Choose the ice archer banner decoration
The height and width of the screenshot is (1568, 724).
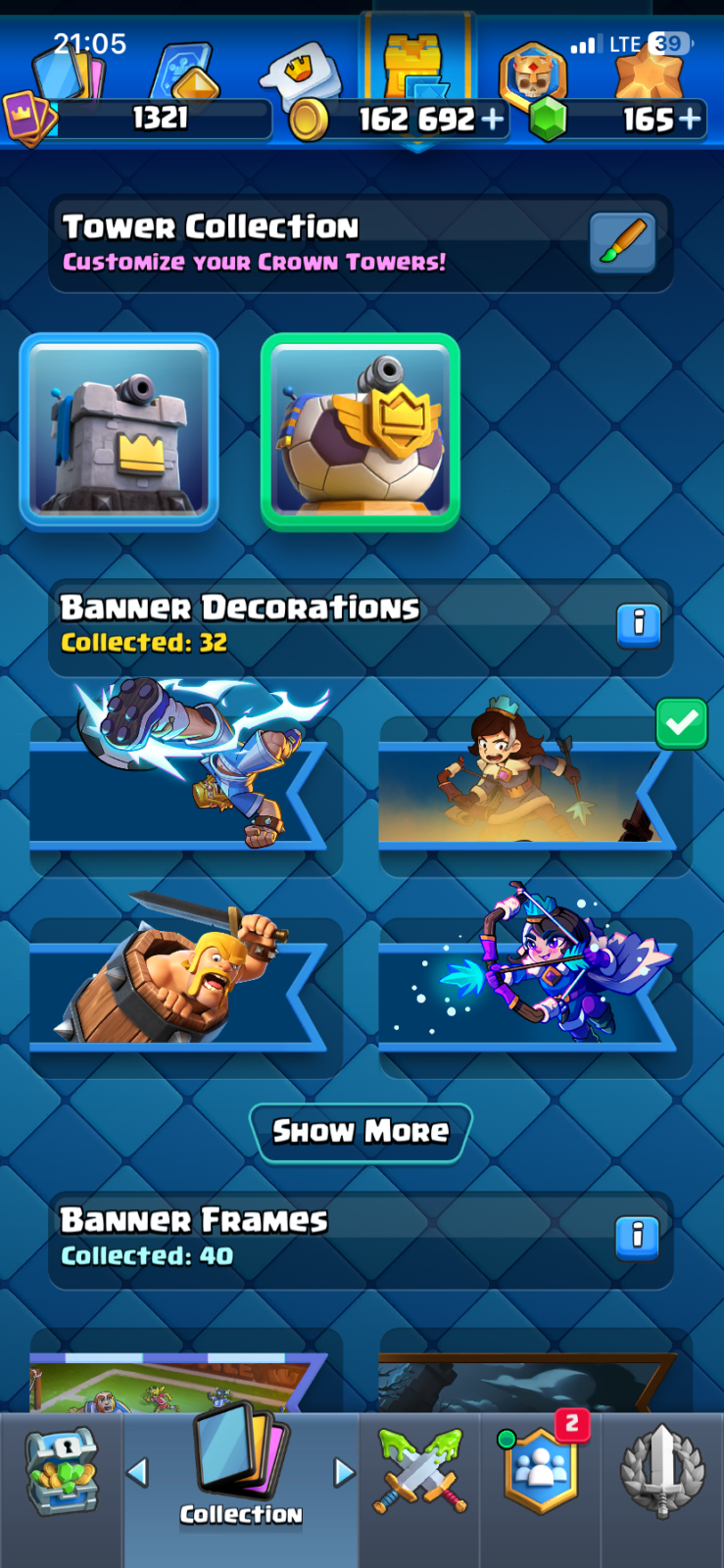click(535, 980)
